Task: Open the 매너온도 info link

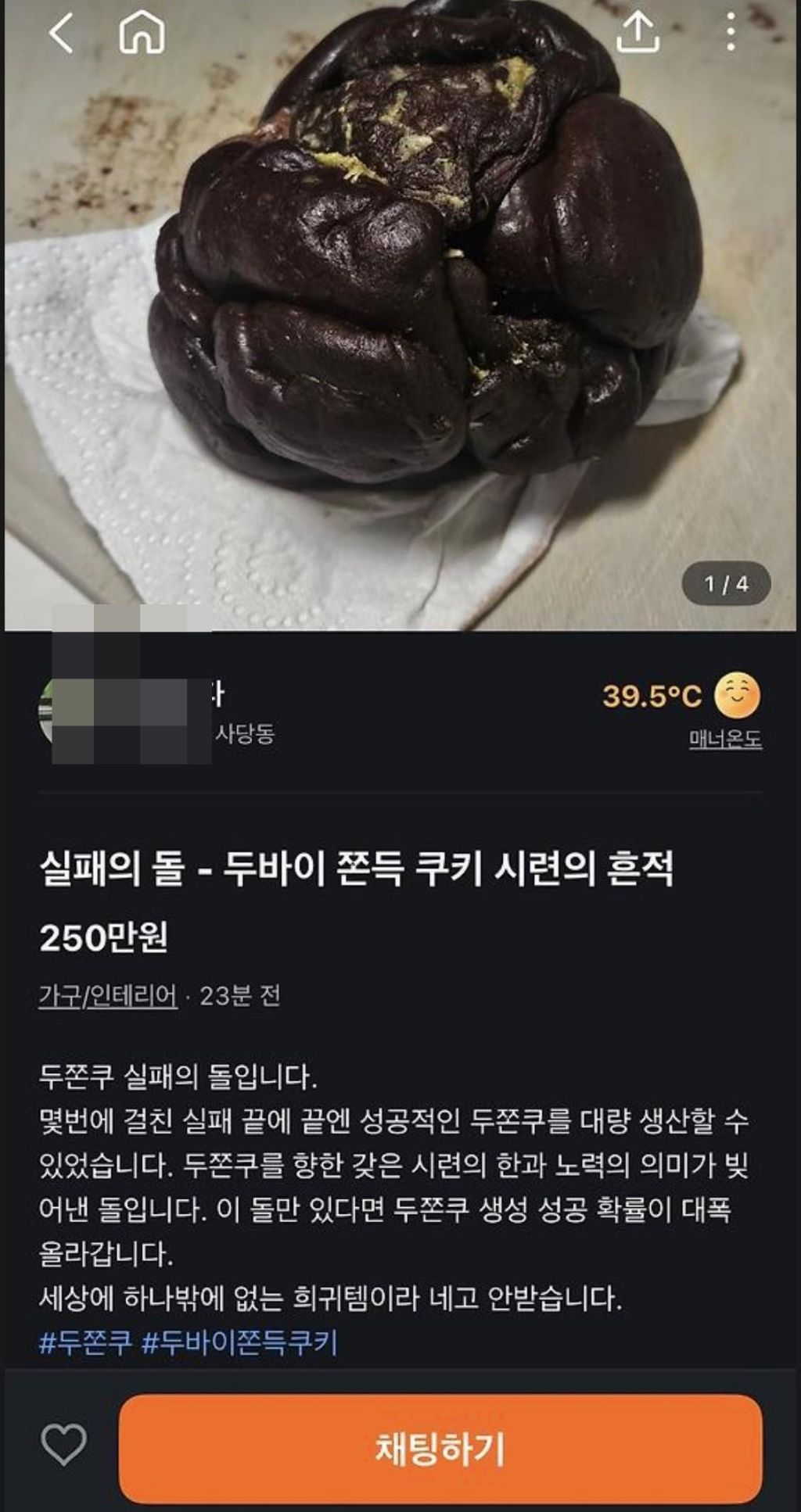Action: pos(725,739)
